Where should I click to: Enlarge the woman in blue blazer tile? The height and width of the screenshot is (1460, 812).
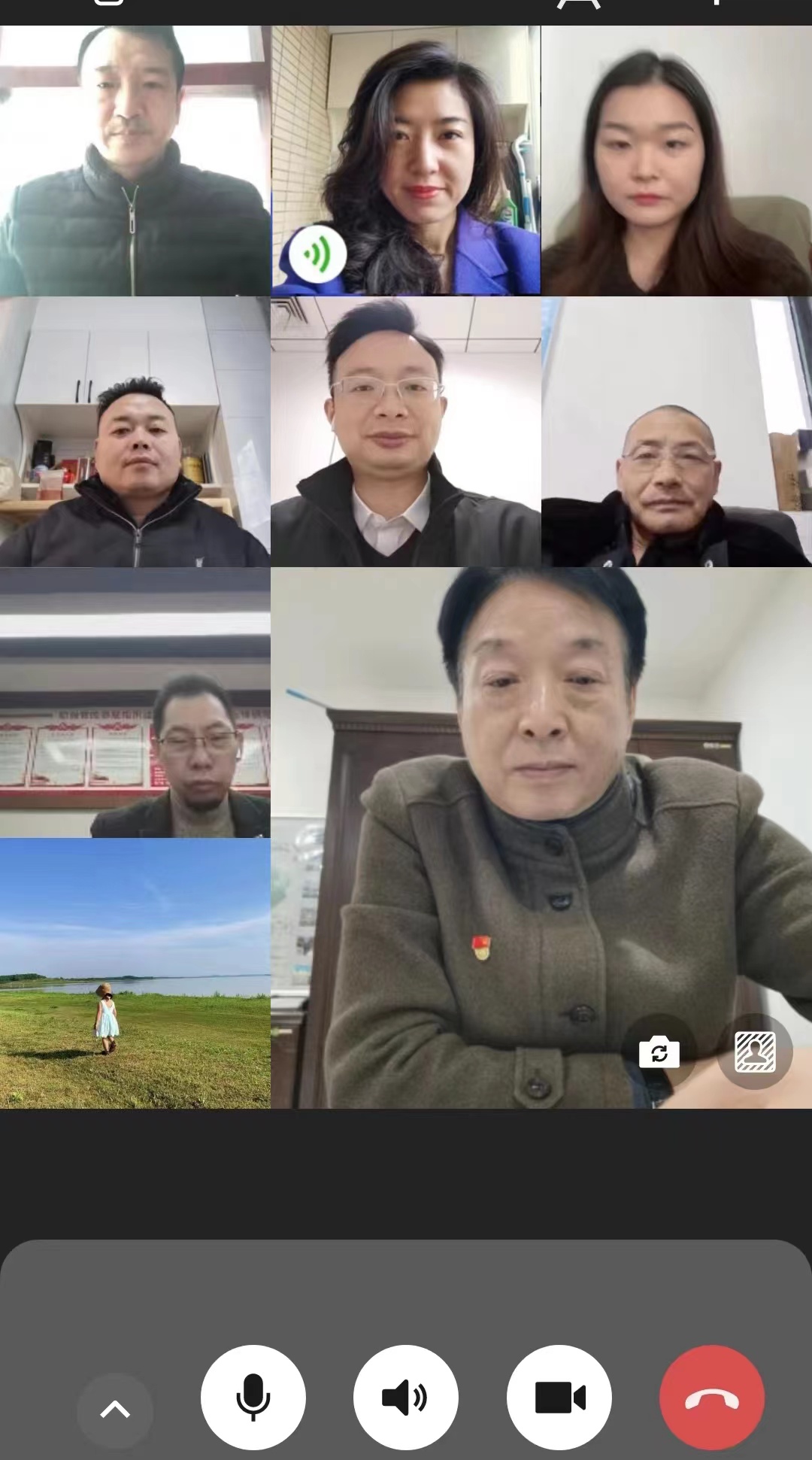(406, 160)
